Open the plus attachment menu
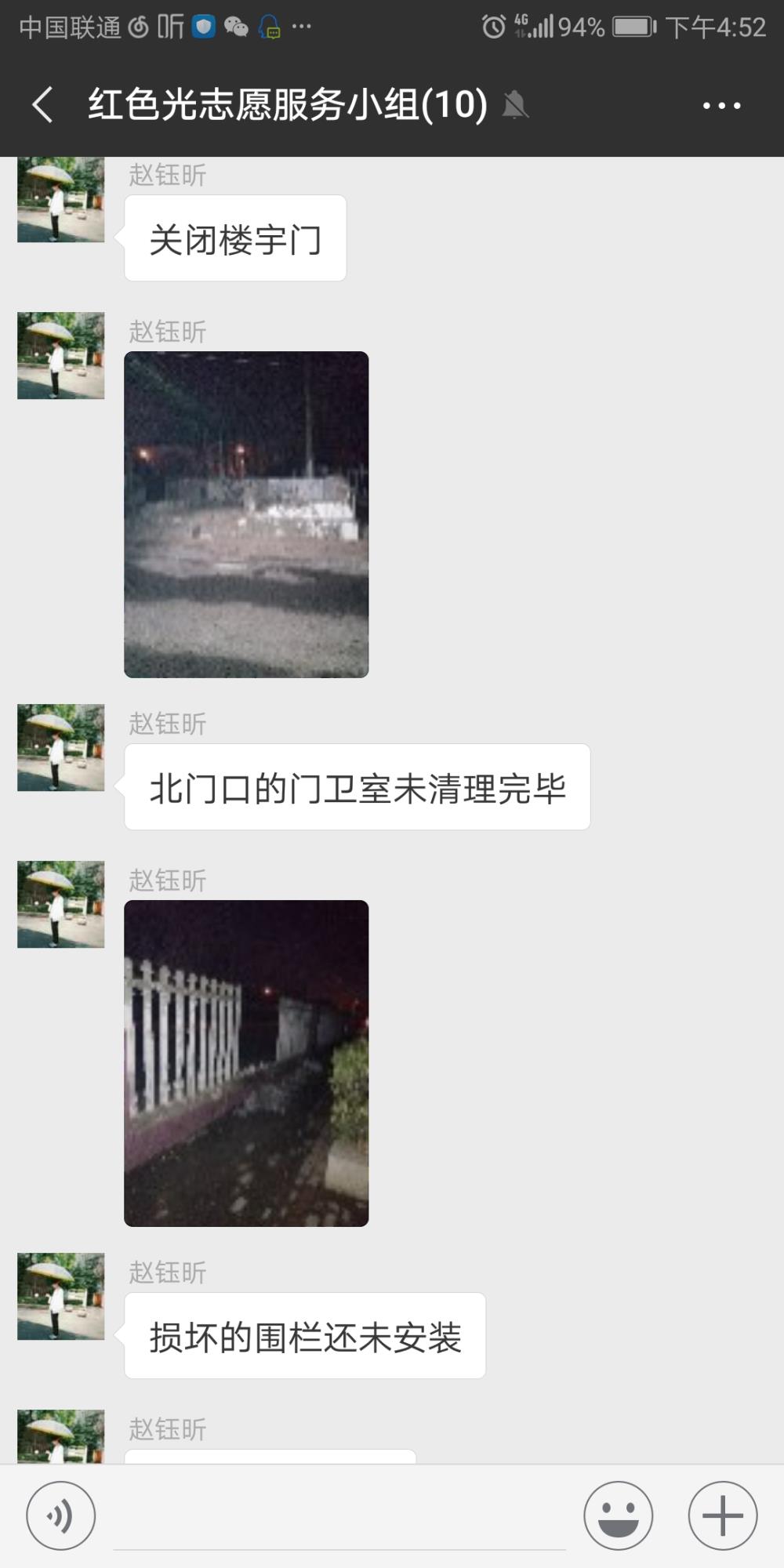The width and height of the screenshot is (784, 1568). pyautogui.click(x=722, y=1515)
